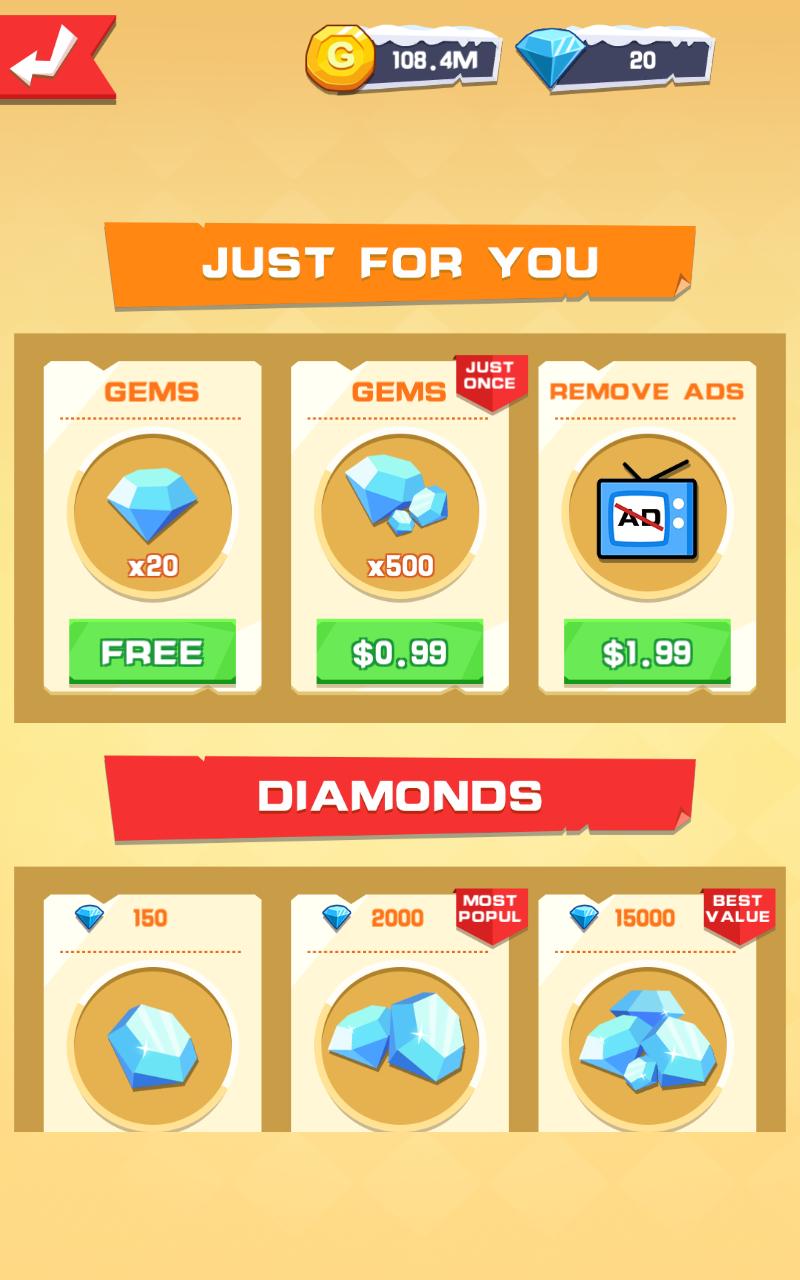Buy 500 gems for $0.99
This screenshot has width=800, height=1280.
[399, 653]
